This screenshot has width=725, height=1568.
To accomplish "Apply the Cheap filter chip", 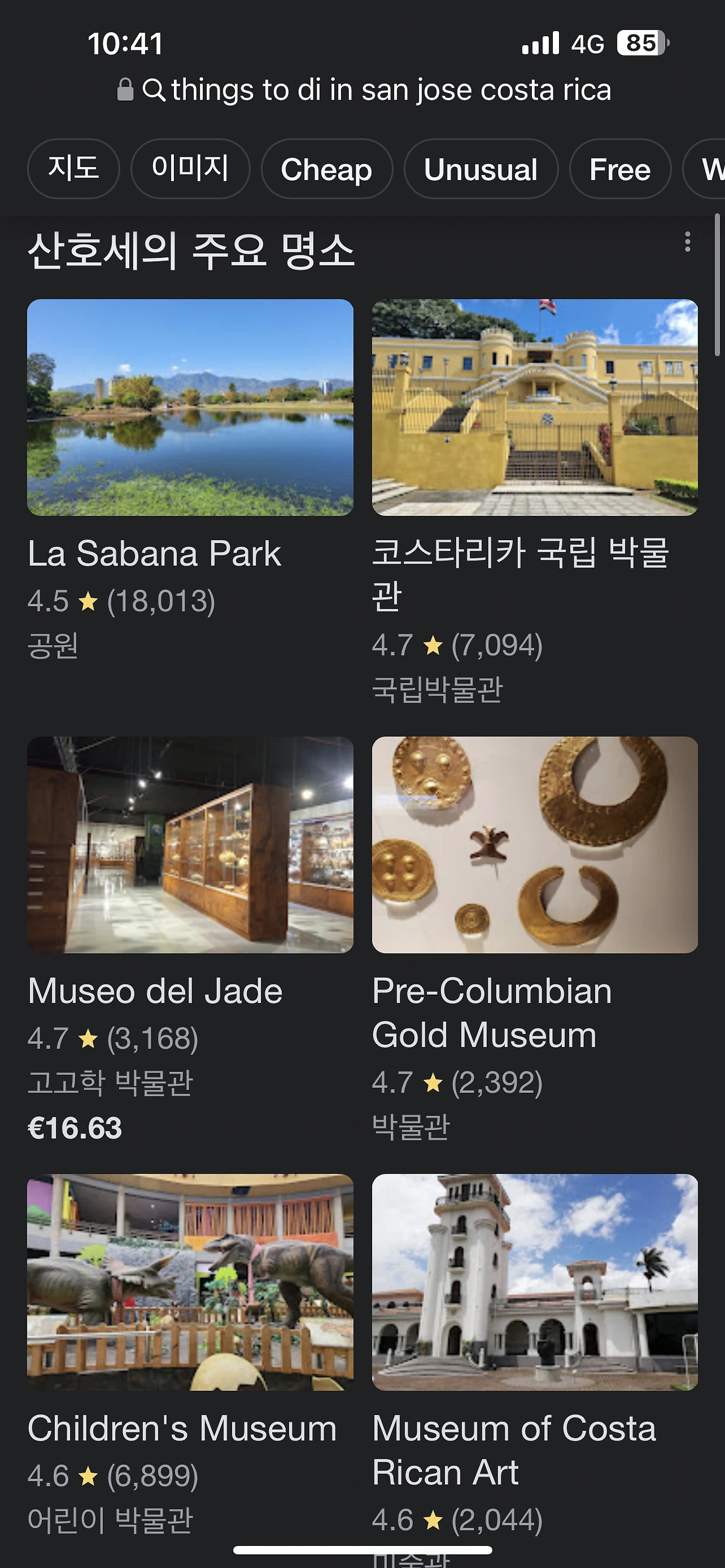I will [x=326, y=169].
